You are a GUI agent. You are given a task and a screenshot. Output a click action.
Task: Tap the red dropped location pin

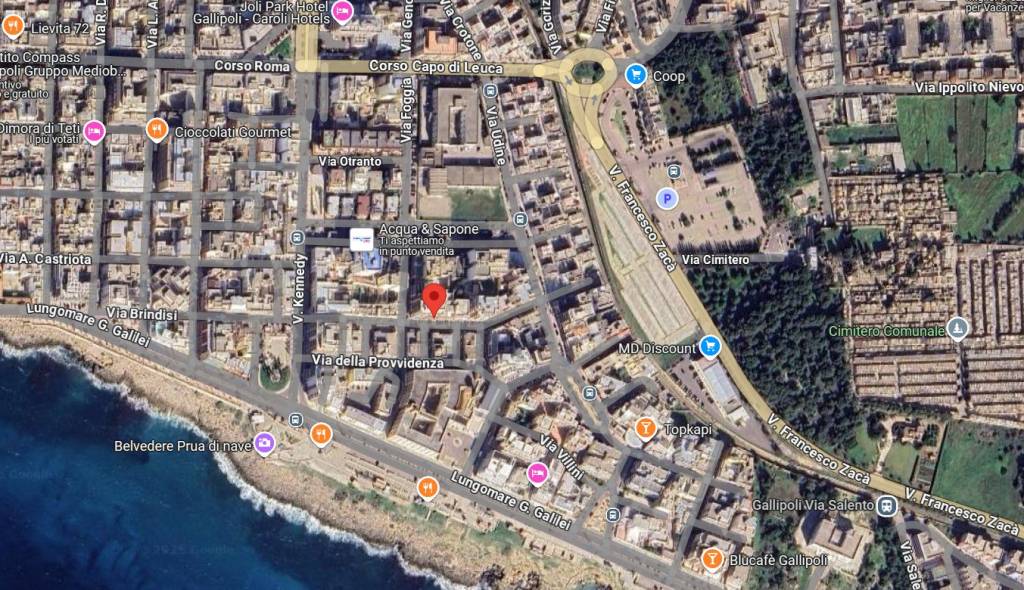click(433, 298)
